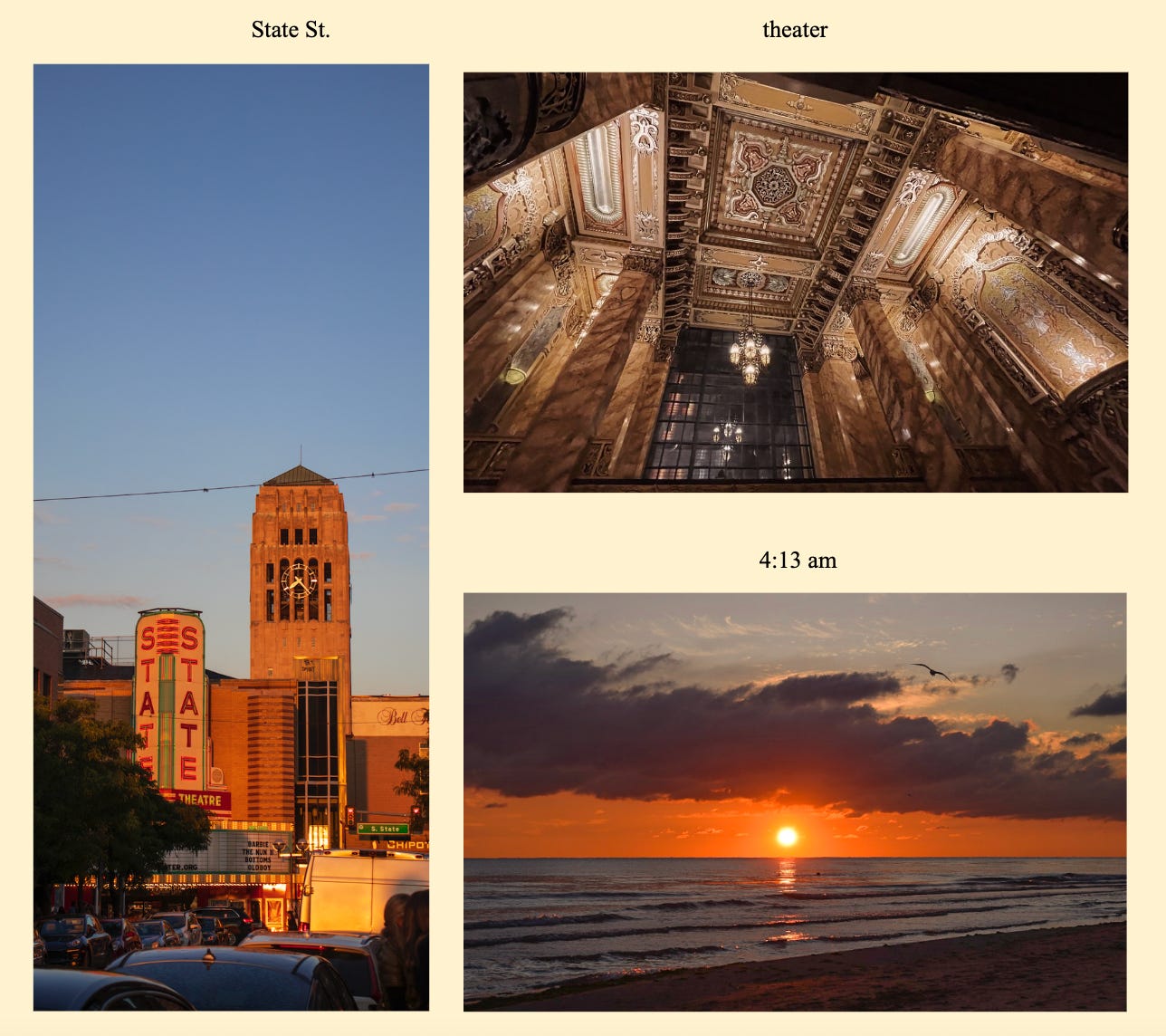View the theater ceiling photo
1166x1036 pixels.
[795, 283]
